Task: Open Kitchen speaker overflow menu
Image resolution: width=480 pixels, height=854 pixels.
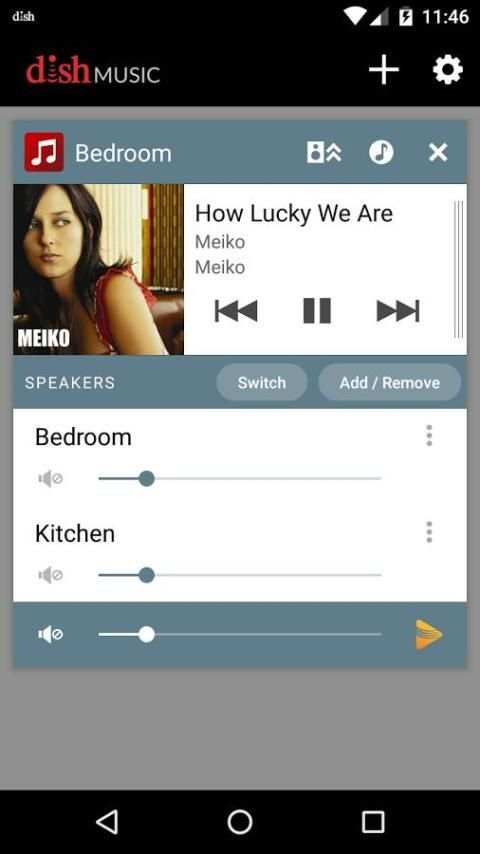Action: (429, 532)
